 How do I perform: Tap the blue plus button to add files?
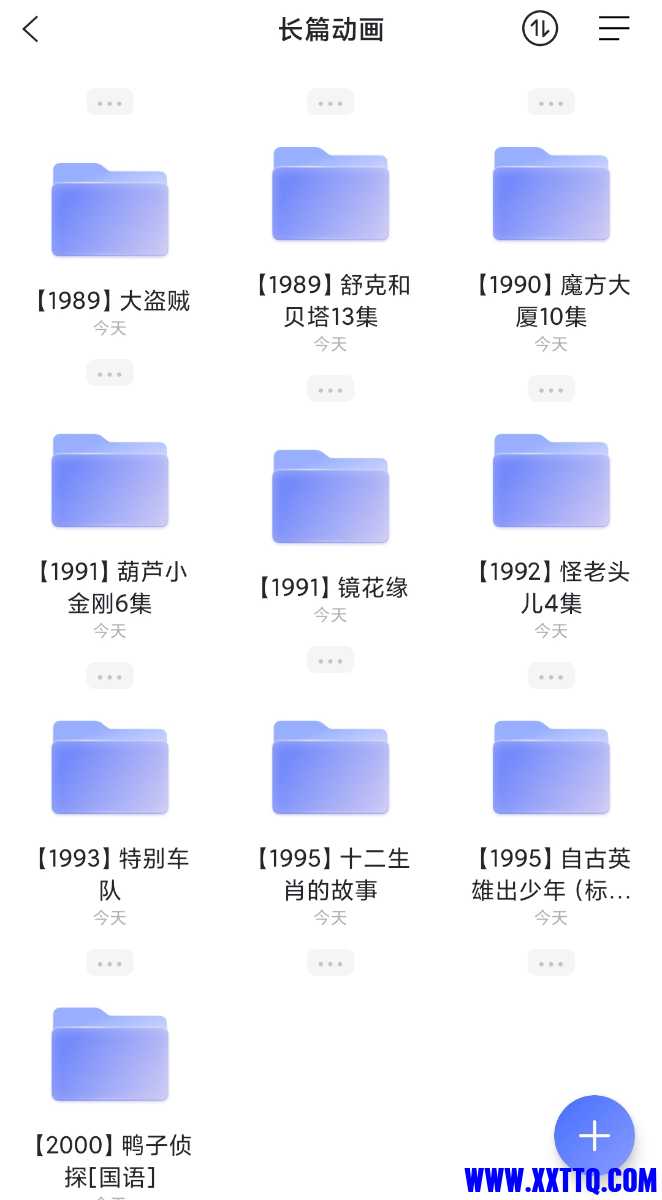[x=594, y=1135]
